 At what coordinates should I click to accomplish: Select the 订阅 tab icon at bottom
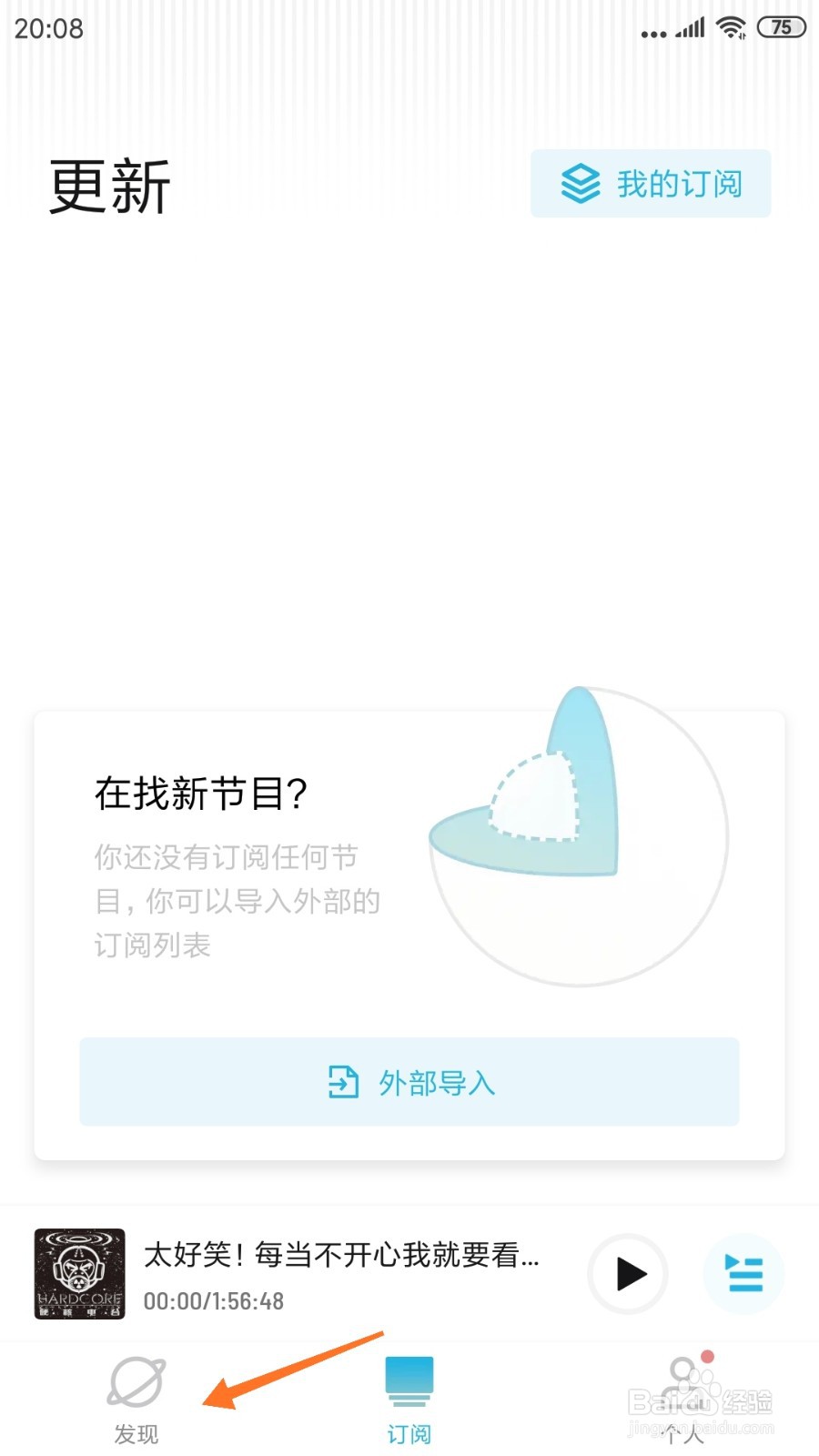pos(409,1381)
